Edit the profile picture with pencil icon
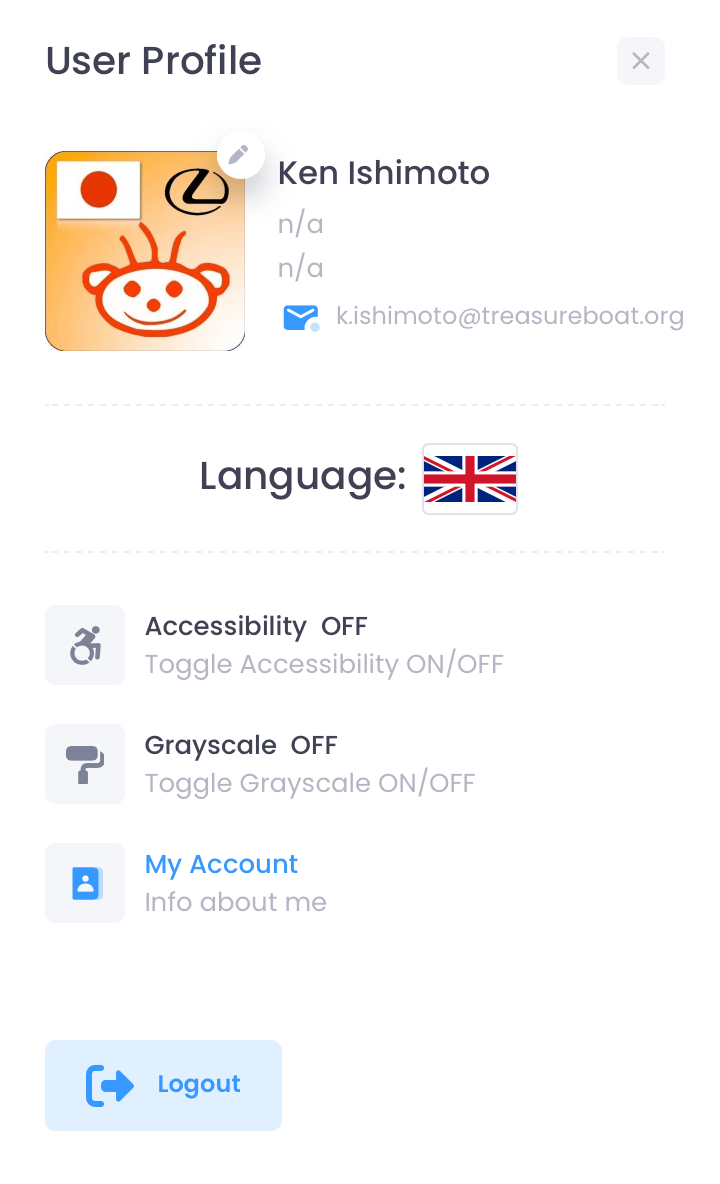 pyautogui.click(x=240, y=155)
